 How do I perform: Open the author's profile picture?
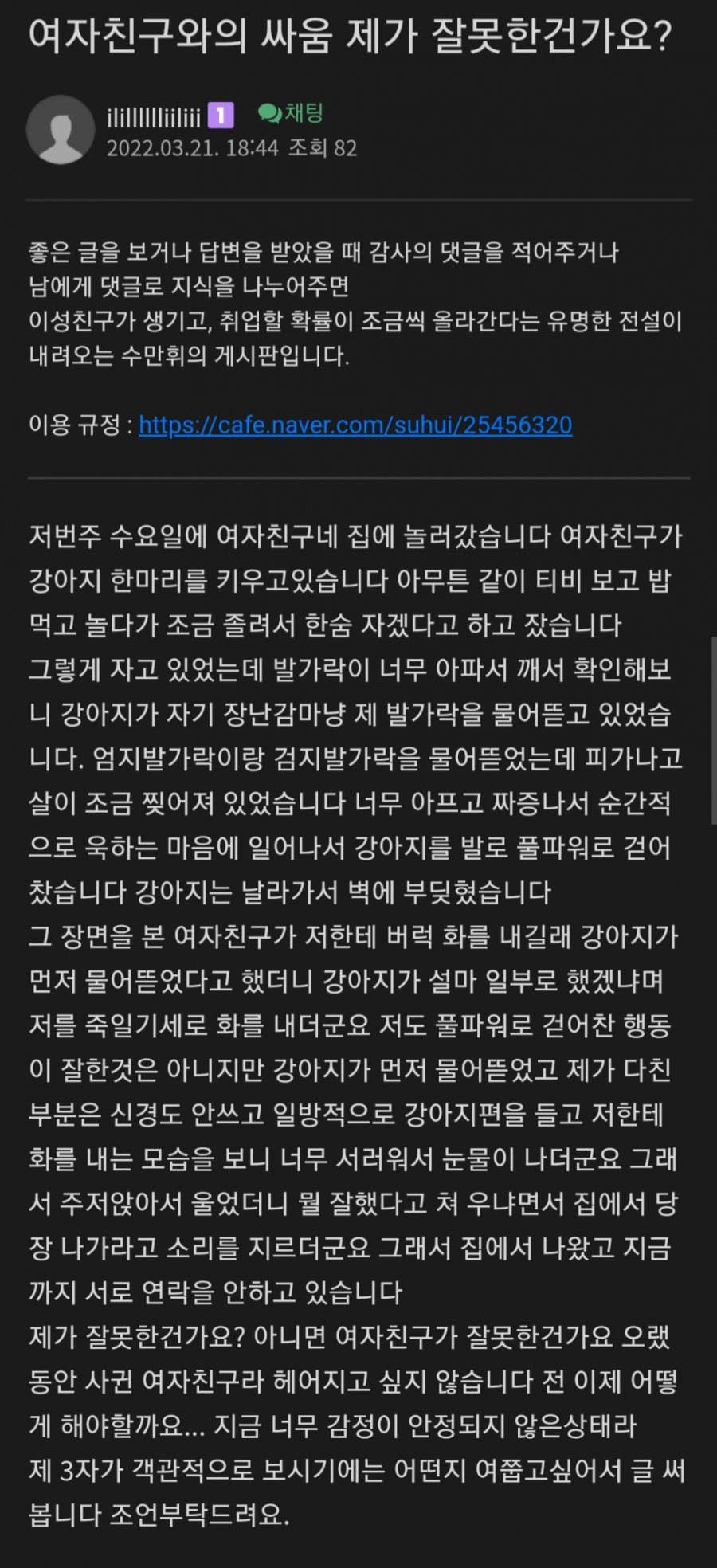61,130
